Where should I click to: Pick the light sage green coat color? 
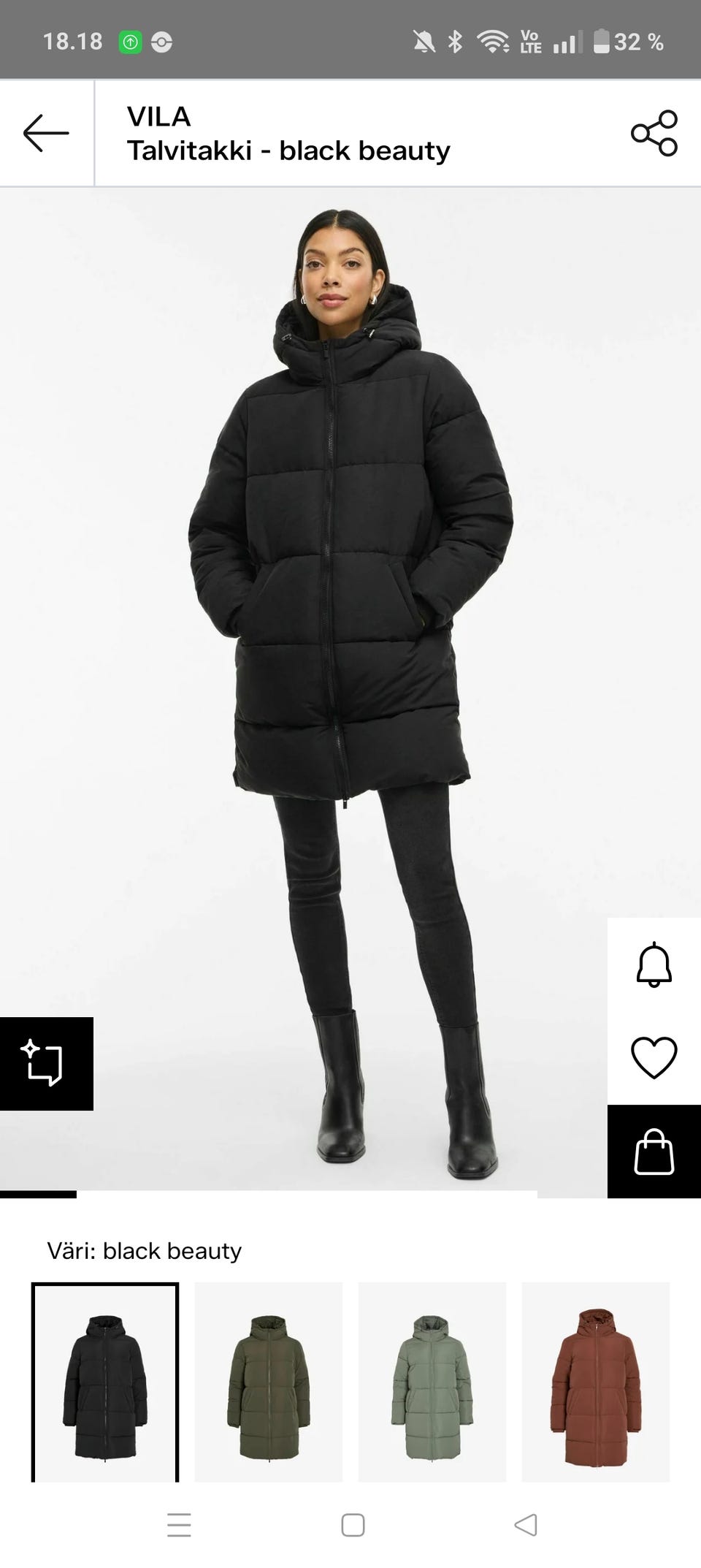click(432, 1383)
